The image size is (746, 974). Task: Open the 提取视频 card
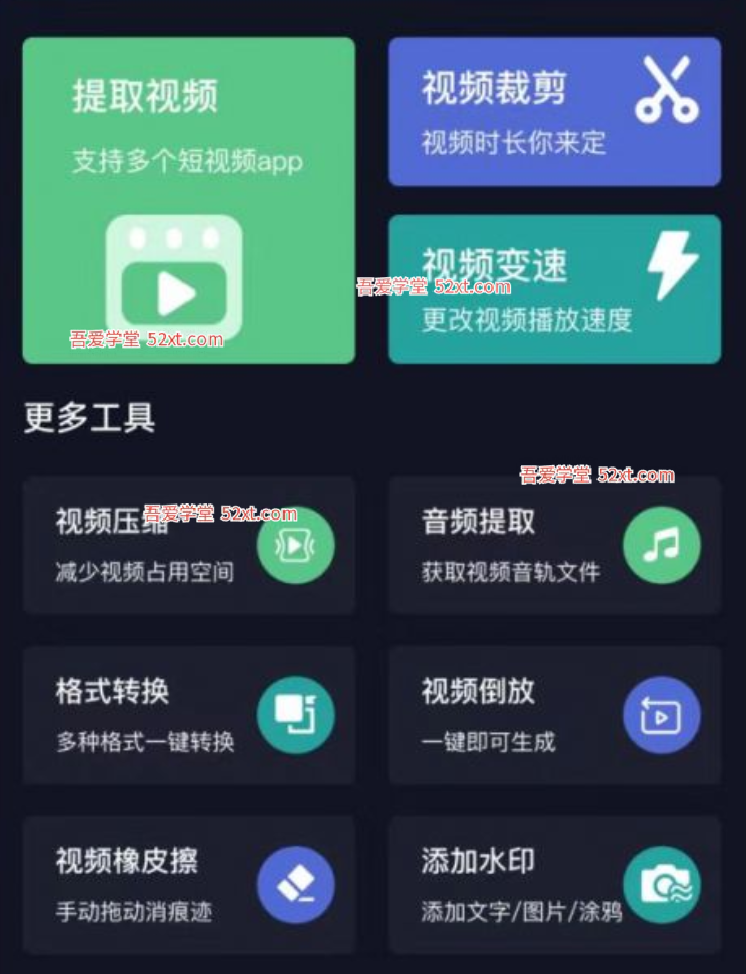[x=188, y=200]
